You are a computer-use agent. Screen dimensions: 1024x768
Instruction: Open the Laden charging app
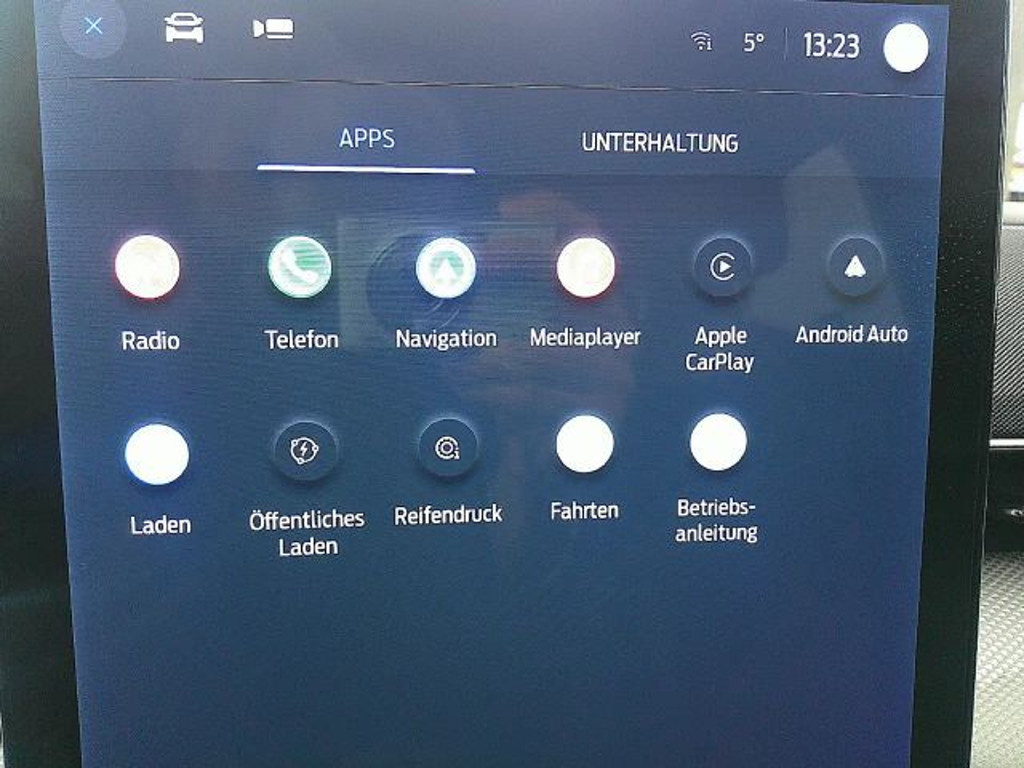coord(157,454)
